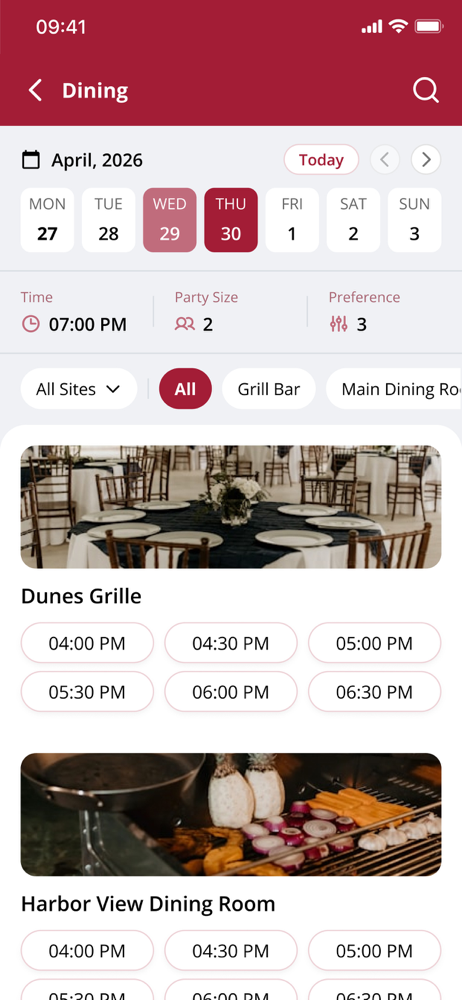
Task: Pick Sunday 3 as the date
Action: click(414, 220)
